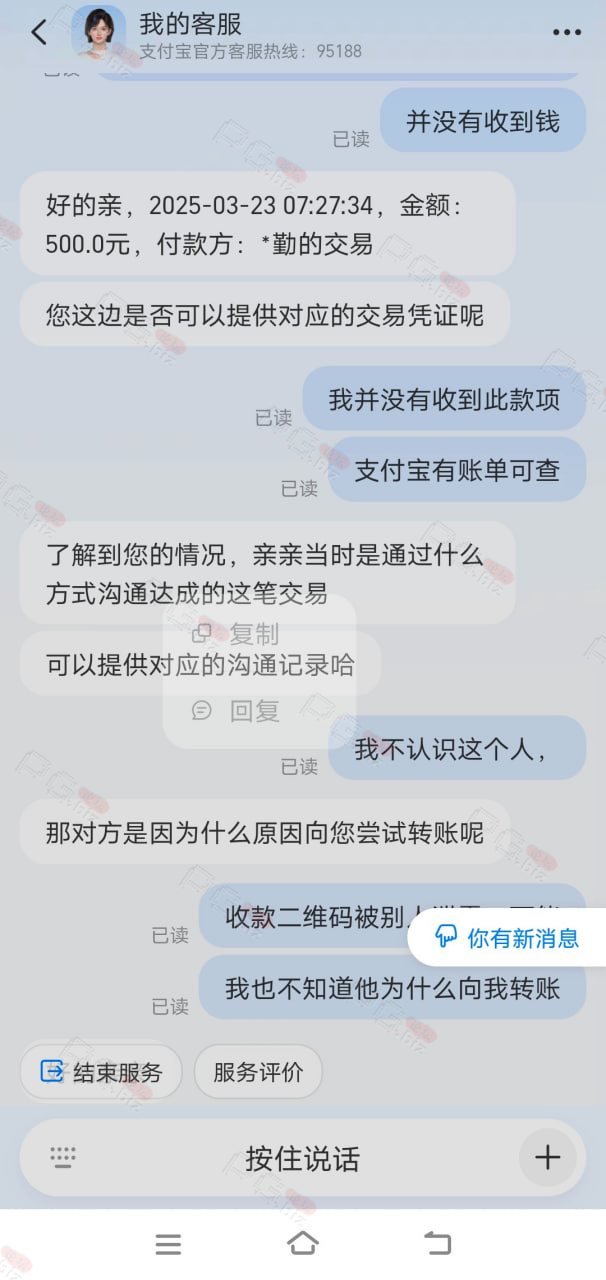Jump to new messages via 你有新消息
Image resolution: width=606 pixels, height=1280 pixels.
pyautogui.click(x=507, y=937)
